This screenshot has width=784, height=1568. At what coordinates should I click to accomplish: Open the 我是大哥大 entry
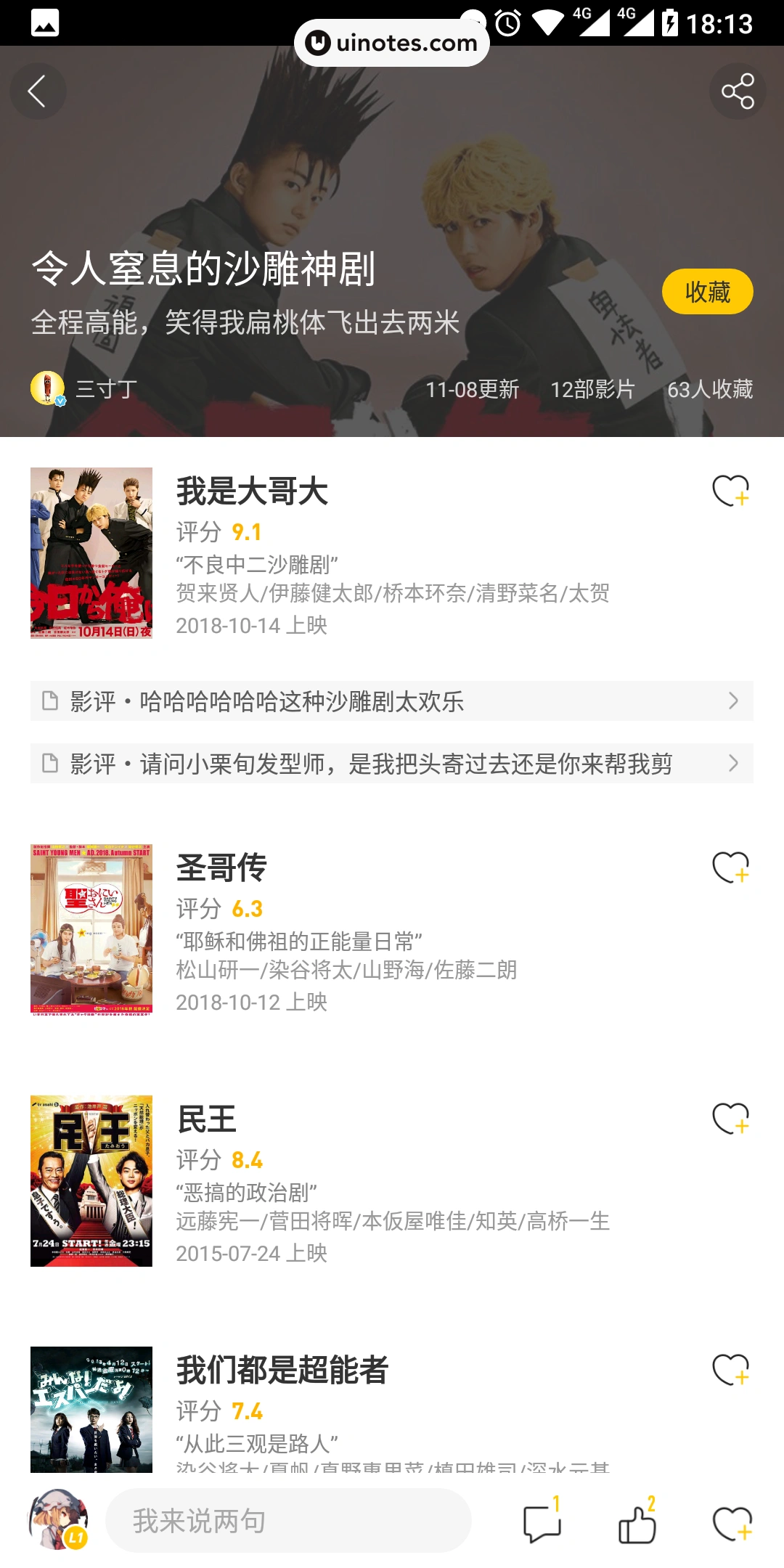coord(252,491)
